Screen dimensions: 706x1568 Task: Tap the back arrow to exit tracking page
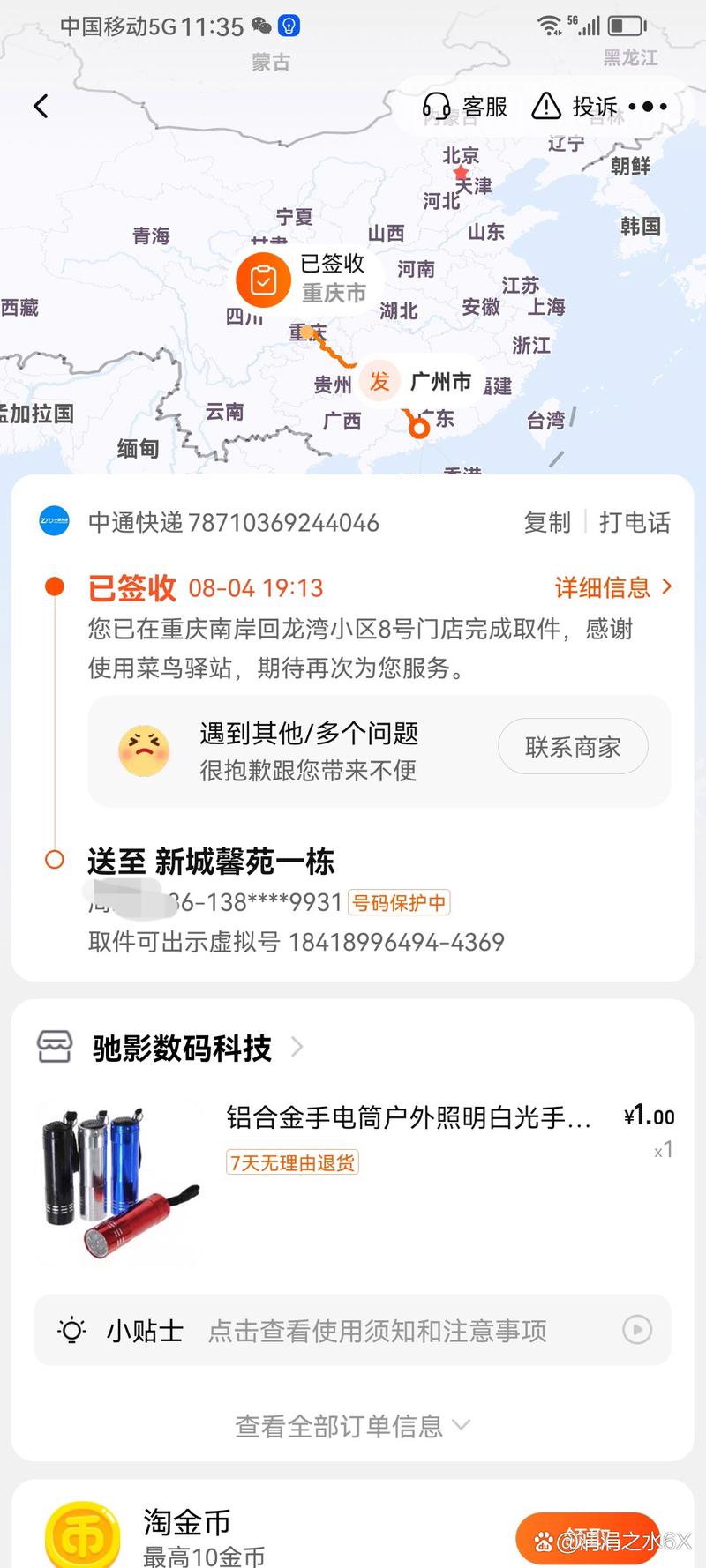(x=41, y=105)
